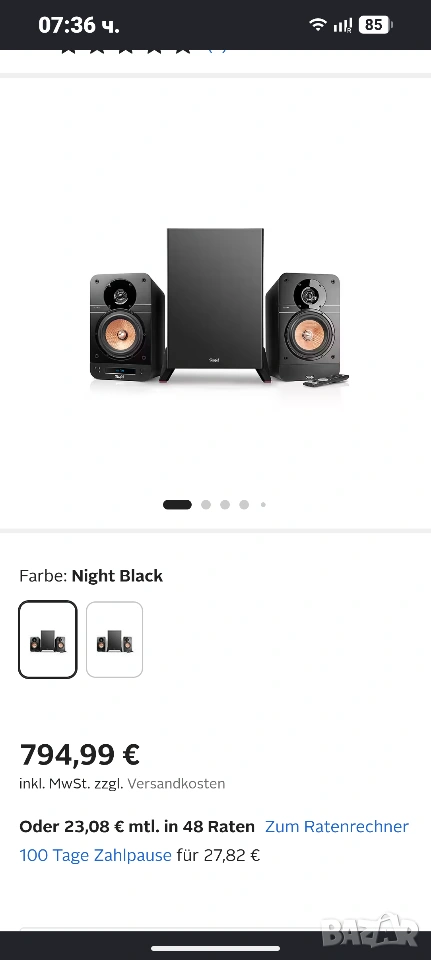Select the Night Black colour swatch

[48, 639]
